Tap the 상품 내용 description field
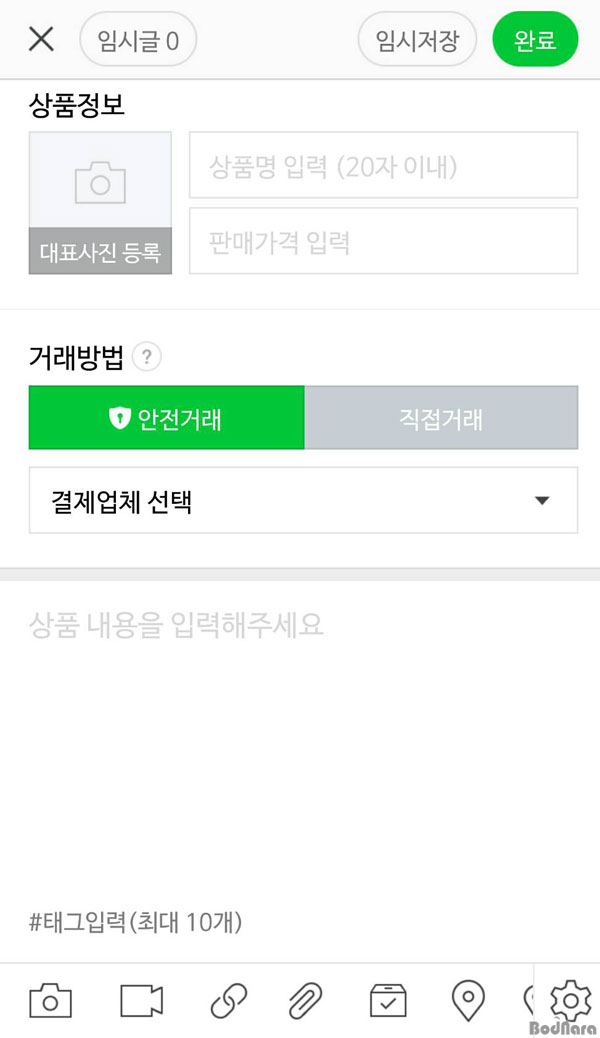Image resolution: width=600 pixels, height=1038 pixels. [300, 700]
